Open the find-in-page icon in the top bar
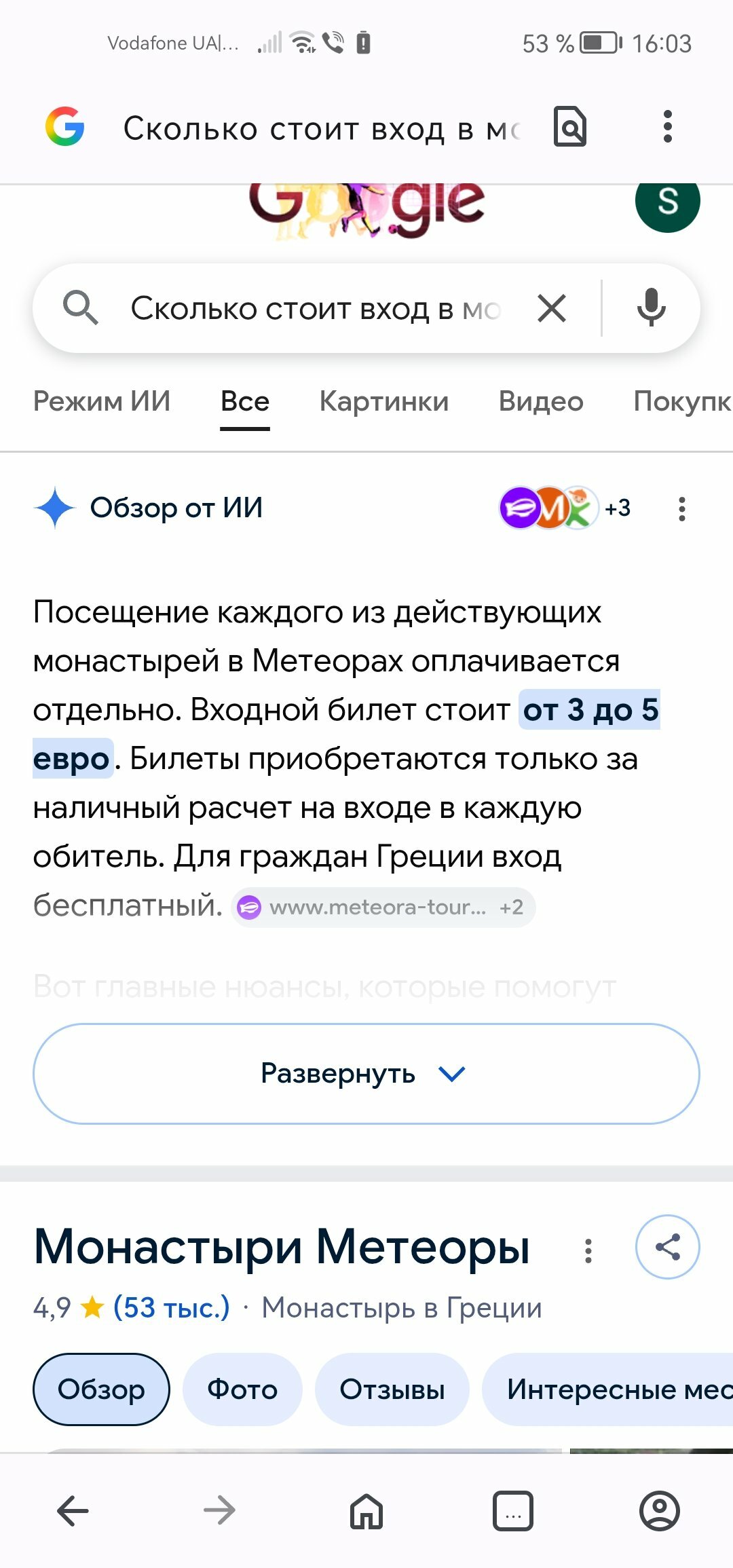Viewport: 733px width, 1568px height. (570, 127)
